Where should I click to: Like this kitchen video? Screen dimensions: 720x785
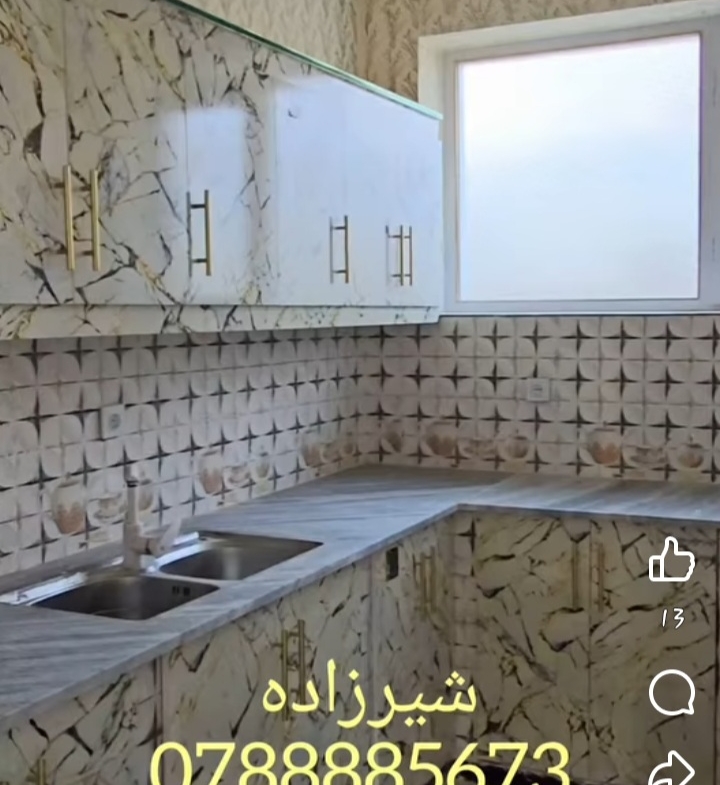(672, 560)
